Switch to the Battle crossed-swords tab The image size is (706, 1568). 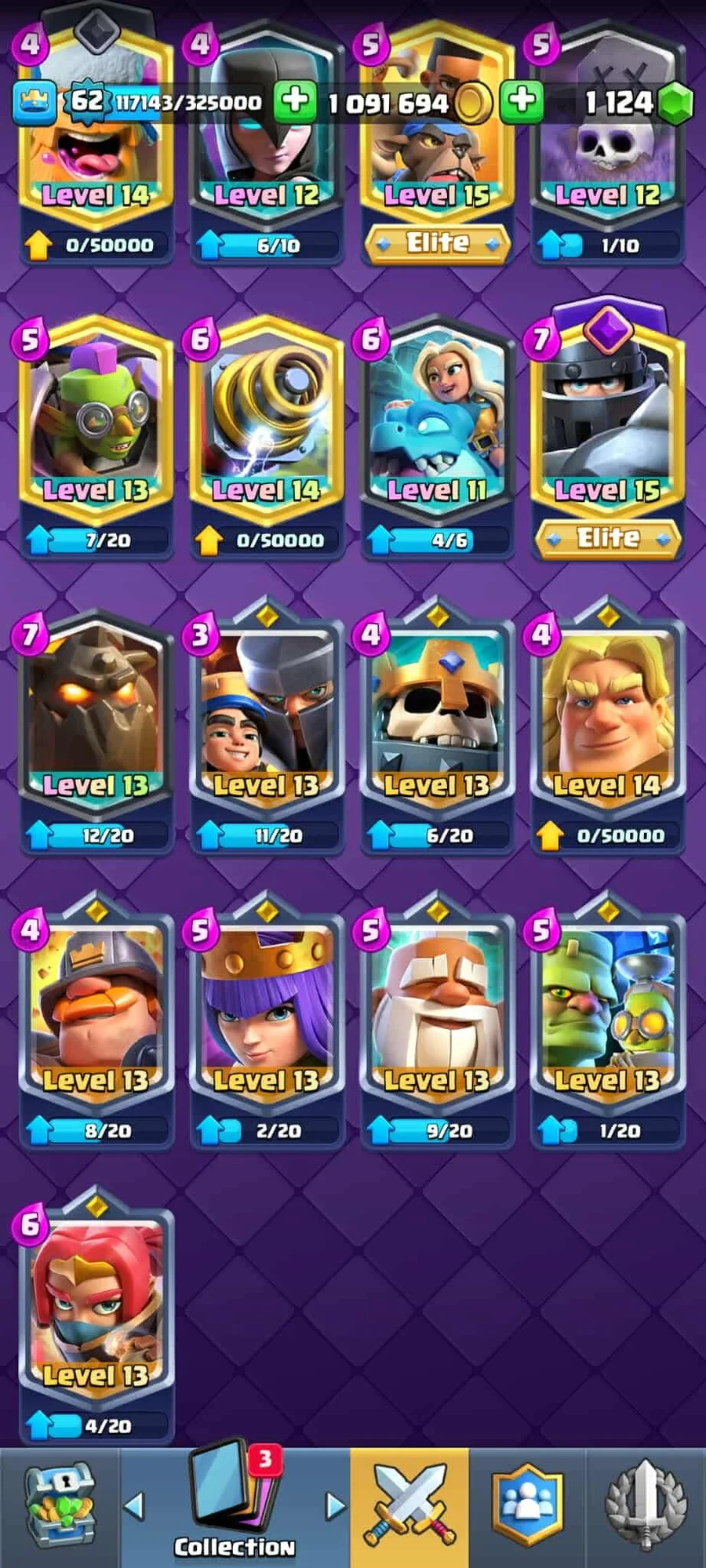click(x=409, y=1507)
